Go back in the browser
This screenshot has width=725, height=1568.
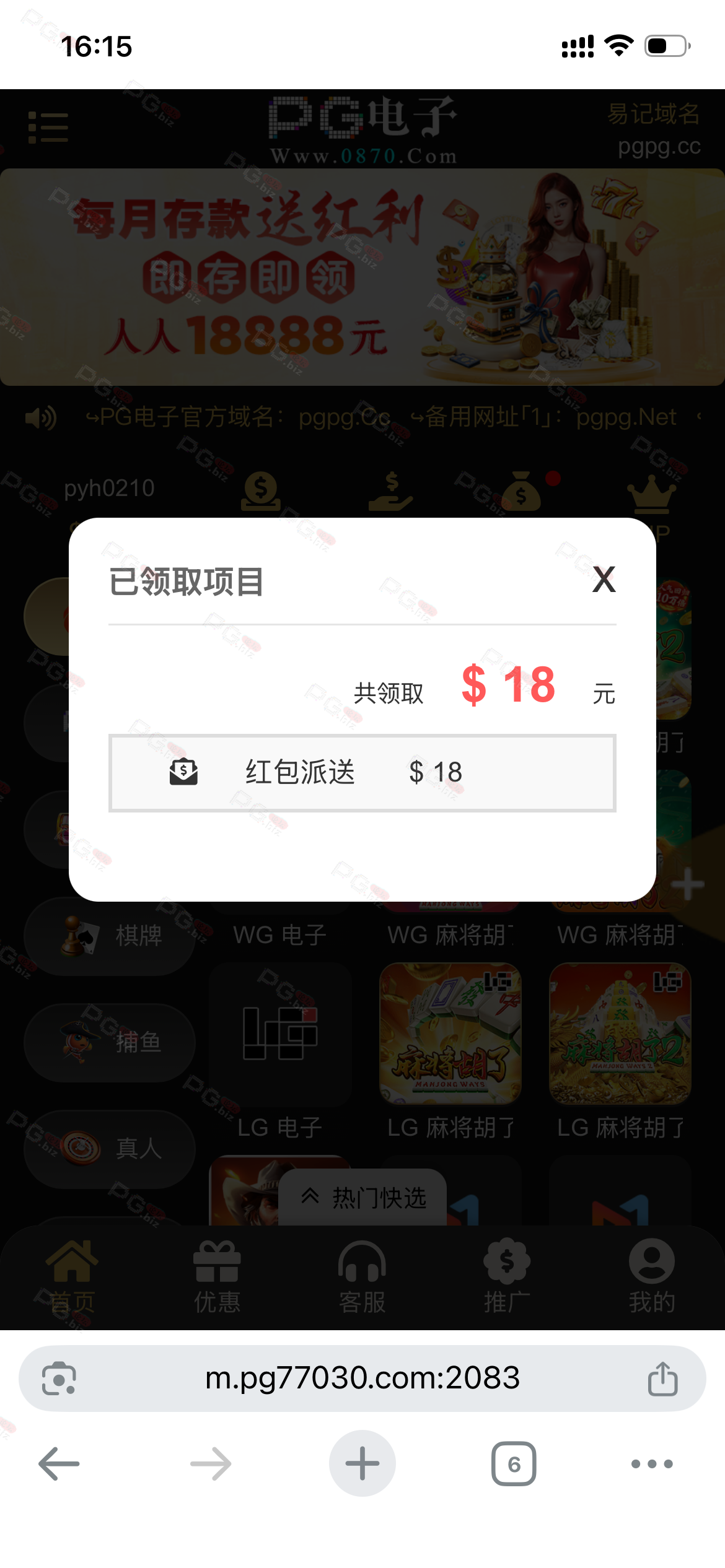tap(59, 1464)
